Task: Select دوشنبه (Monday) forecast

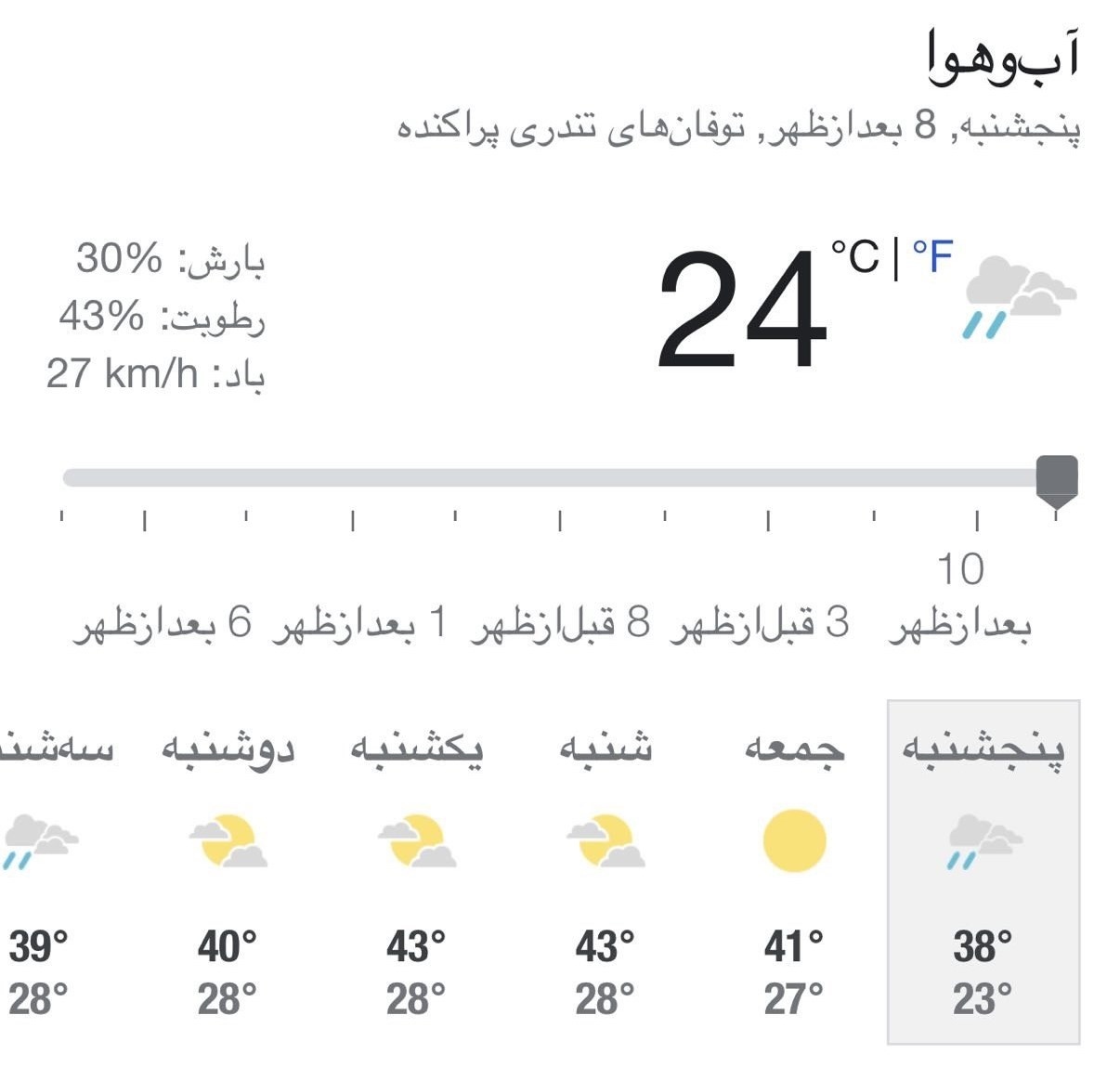Action: click(x=228, y=871)
